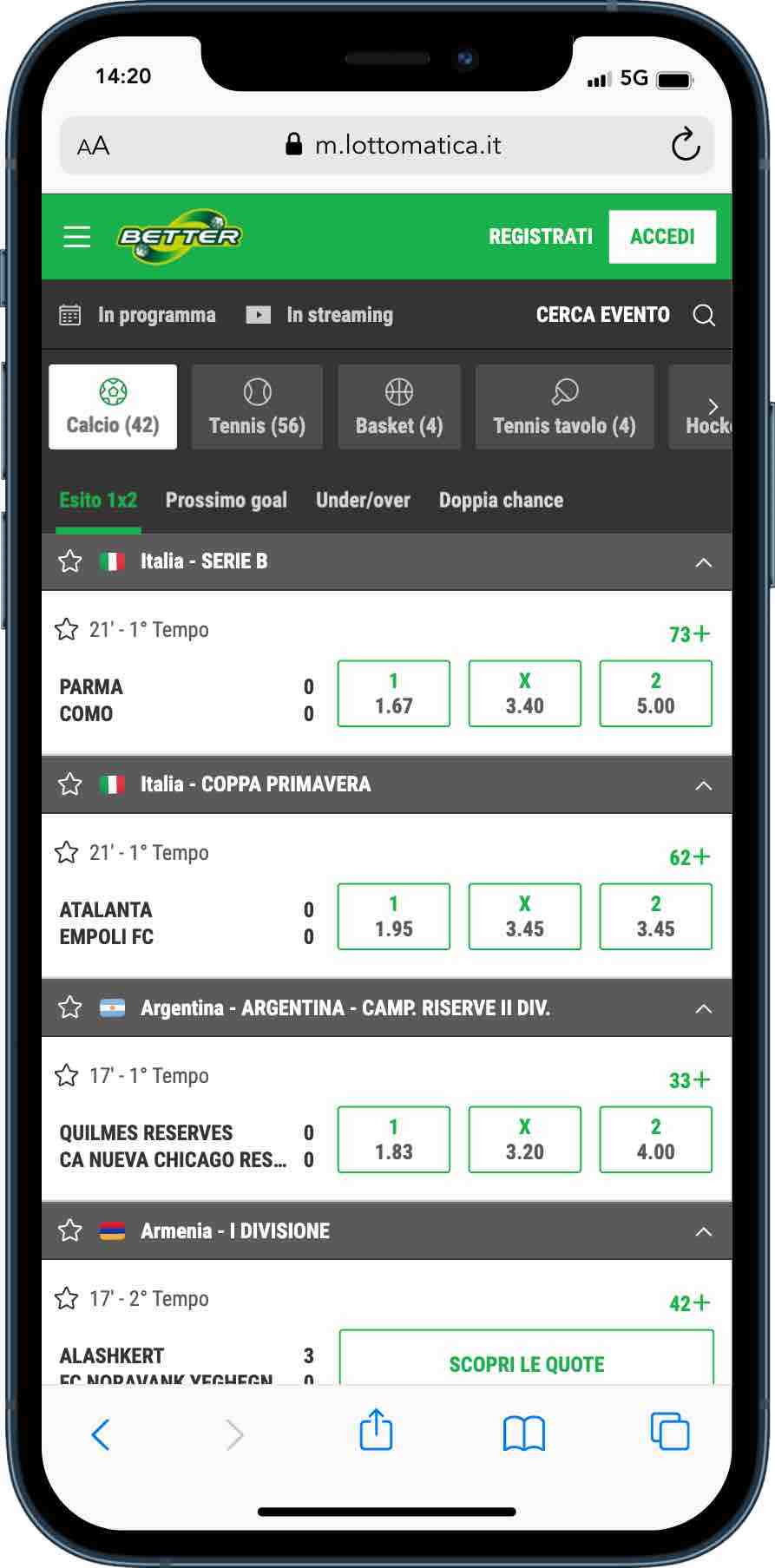Open event search with the magnifier icon

point(705,315)
